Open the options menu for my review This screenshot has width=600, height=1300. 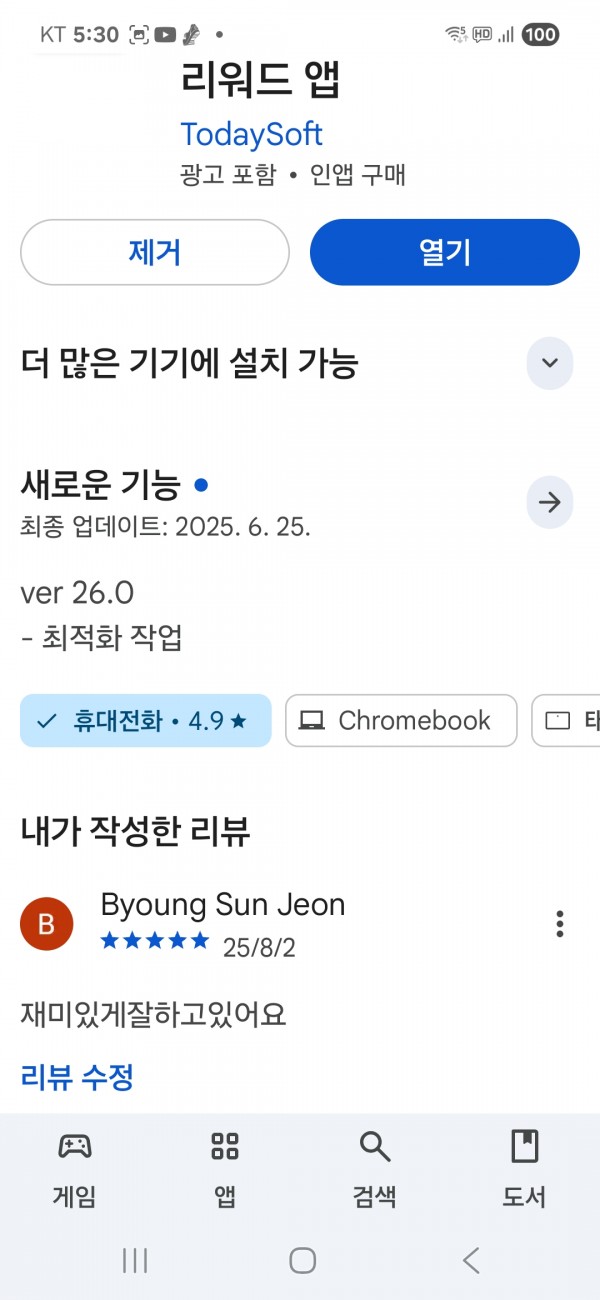(x=560, y=923)
